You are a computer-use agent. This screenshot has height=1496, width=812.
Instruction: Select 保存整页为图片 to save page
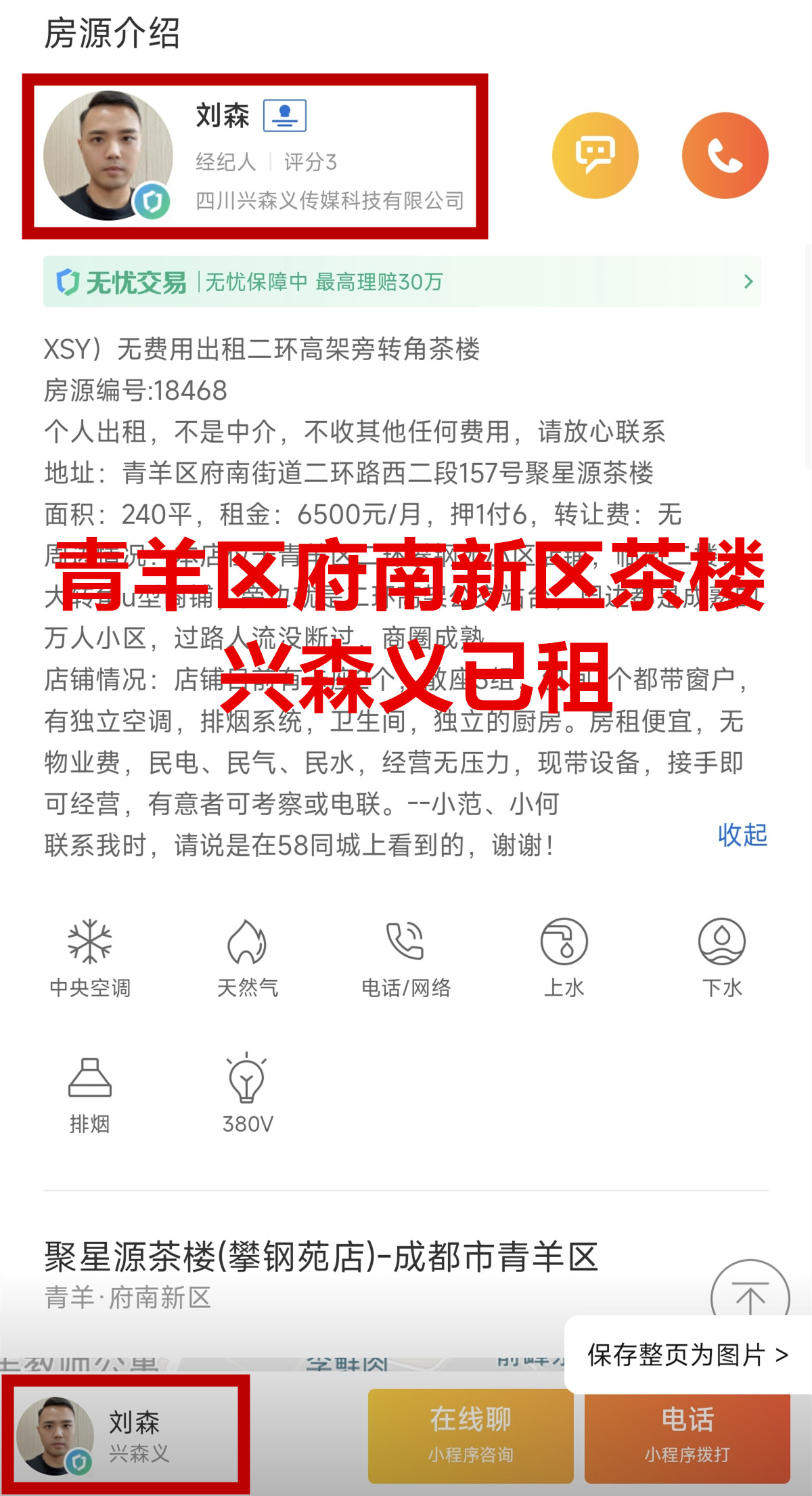[x=687, y=1355]
